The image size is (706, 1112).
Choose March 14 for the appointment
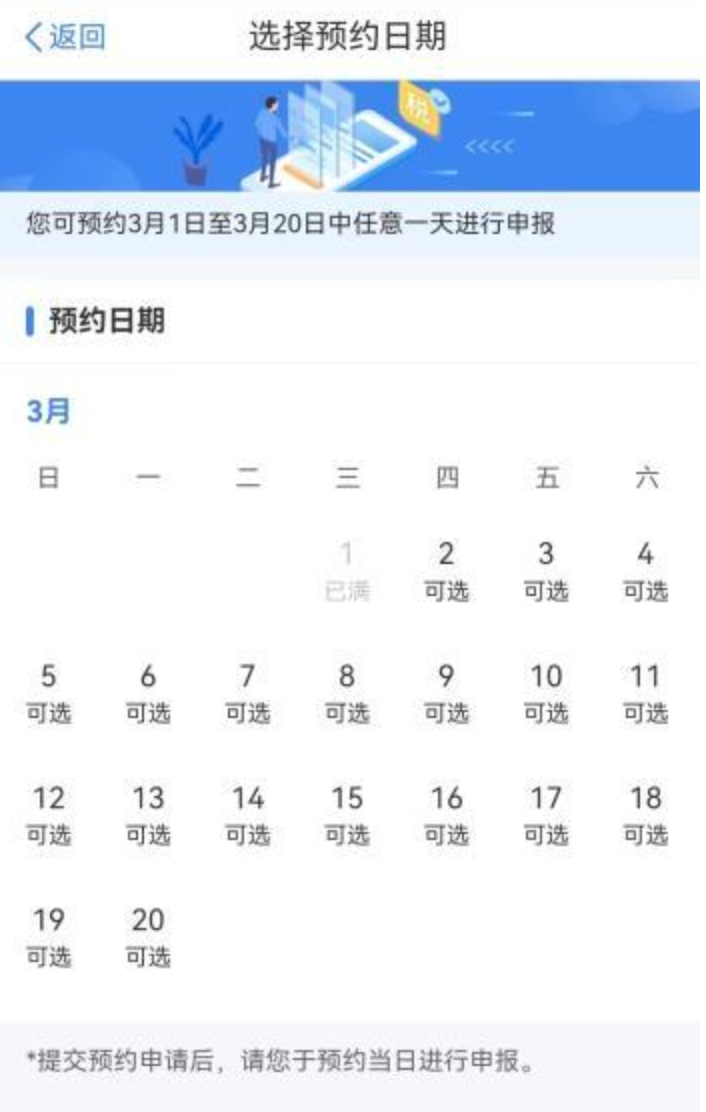pos(247,814)
